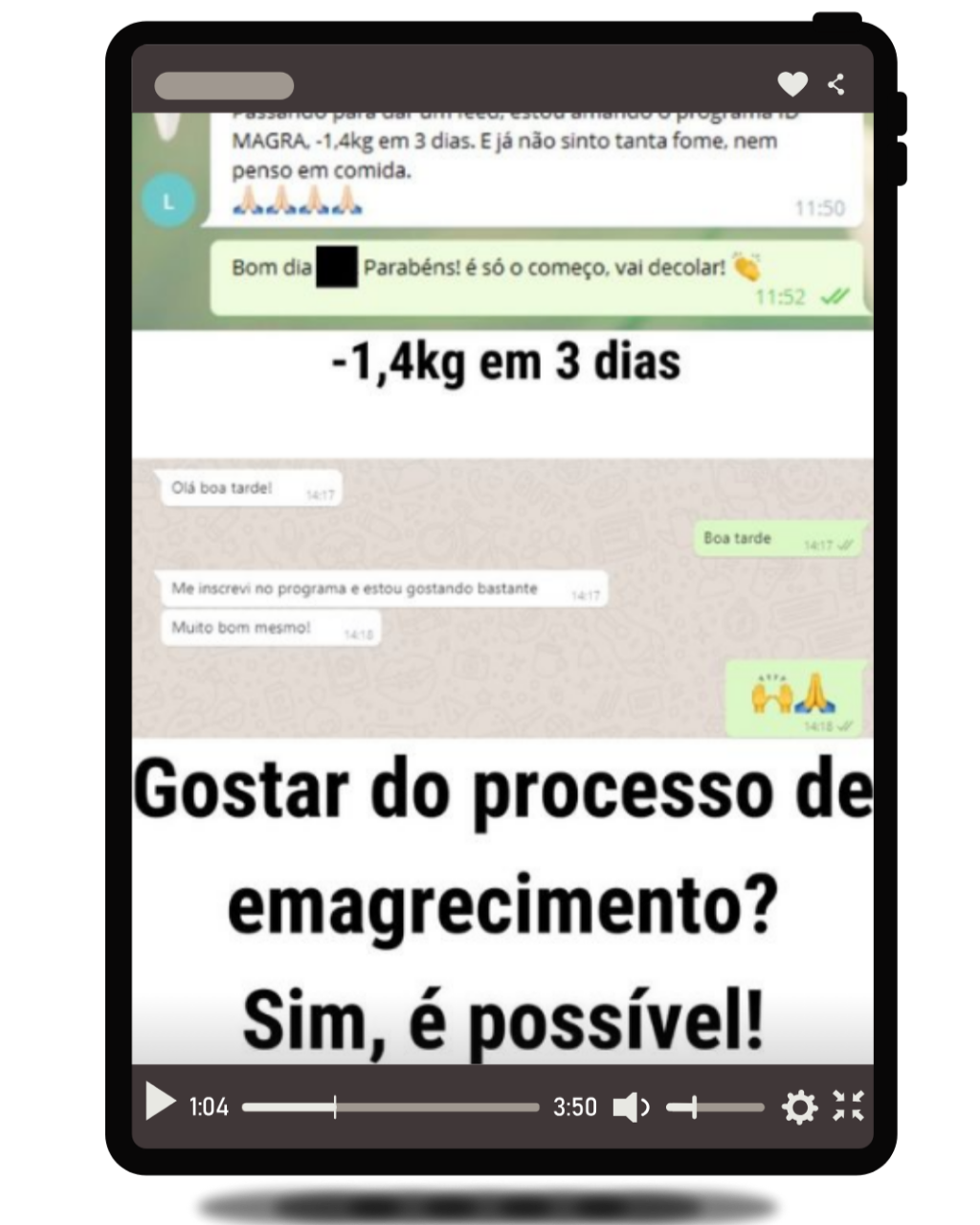
Task: Adjust the volume level slider
Action: click(x=715, y=1107)
